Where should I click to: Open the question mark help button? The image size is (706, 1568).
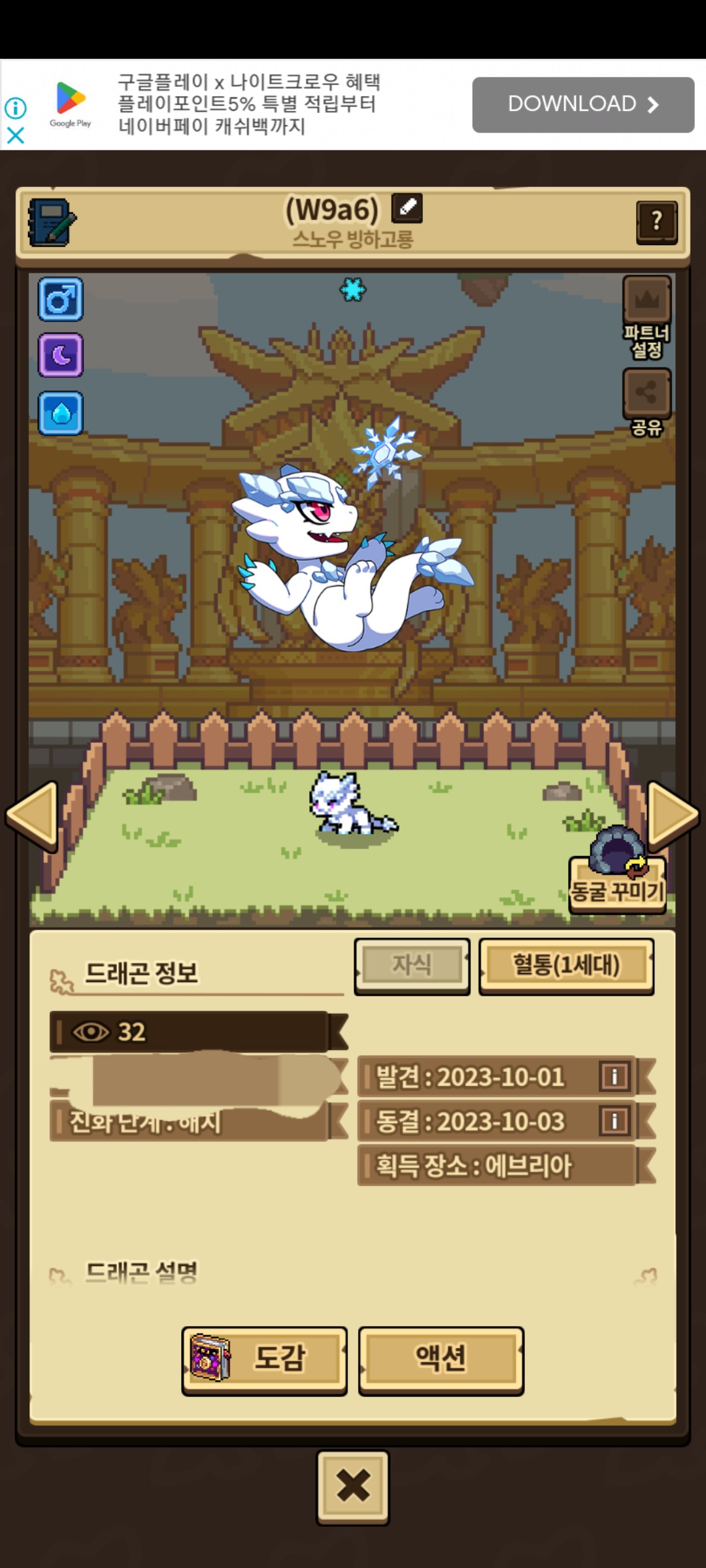(x=656, y=222)
